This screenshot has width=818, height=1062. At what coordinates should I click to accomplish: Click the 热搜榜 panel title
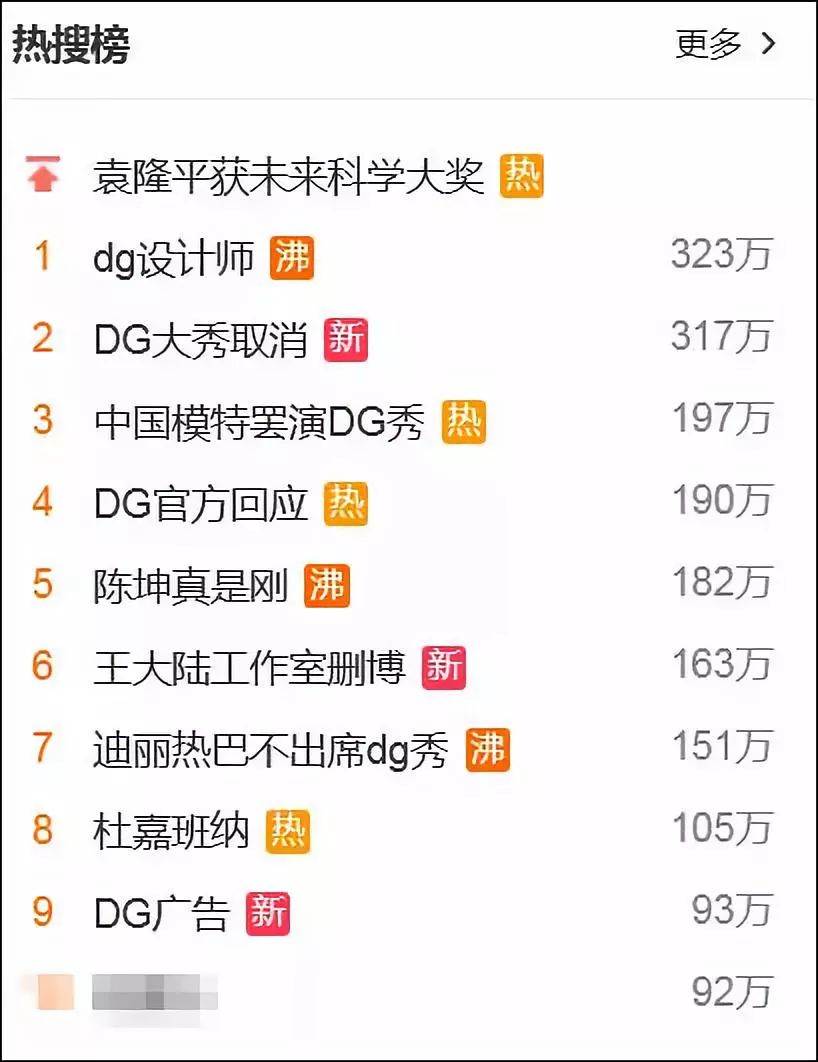(x=70, y=44)
